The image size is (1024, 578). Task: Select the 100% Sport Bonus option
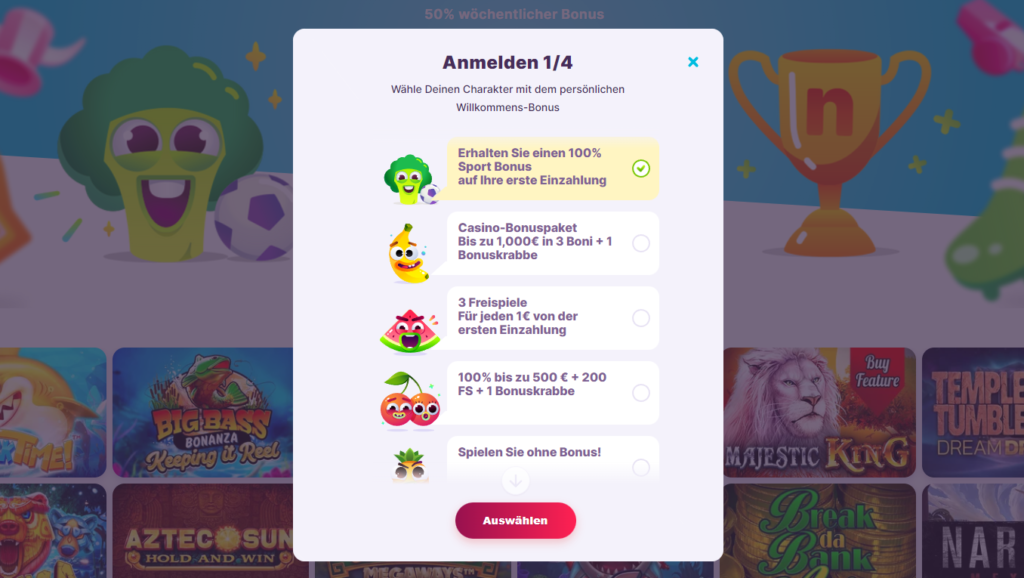pos(641,168)
